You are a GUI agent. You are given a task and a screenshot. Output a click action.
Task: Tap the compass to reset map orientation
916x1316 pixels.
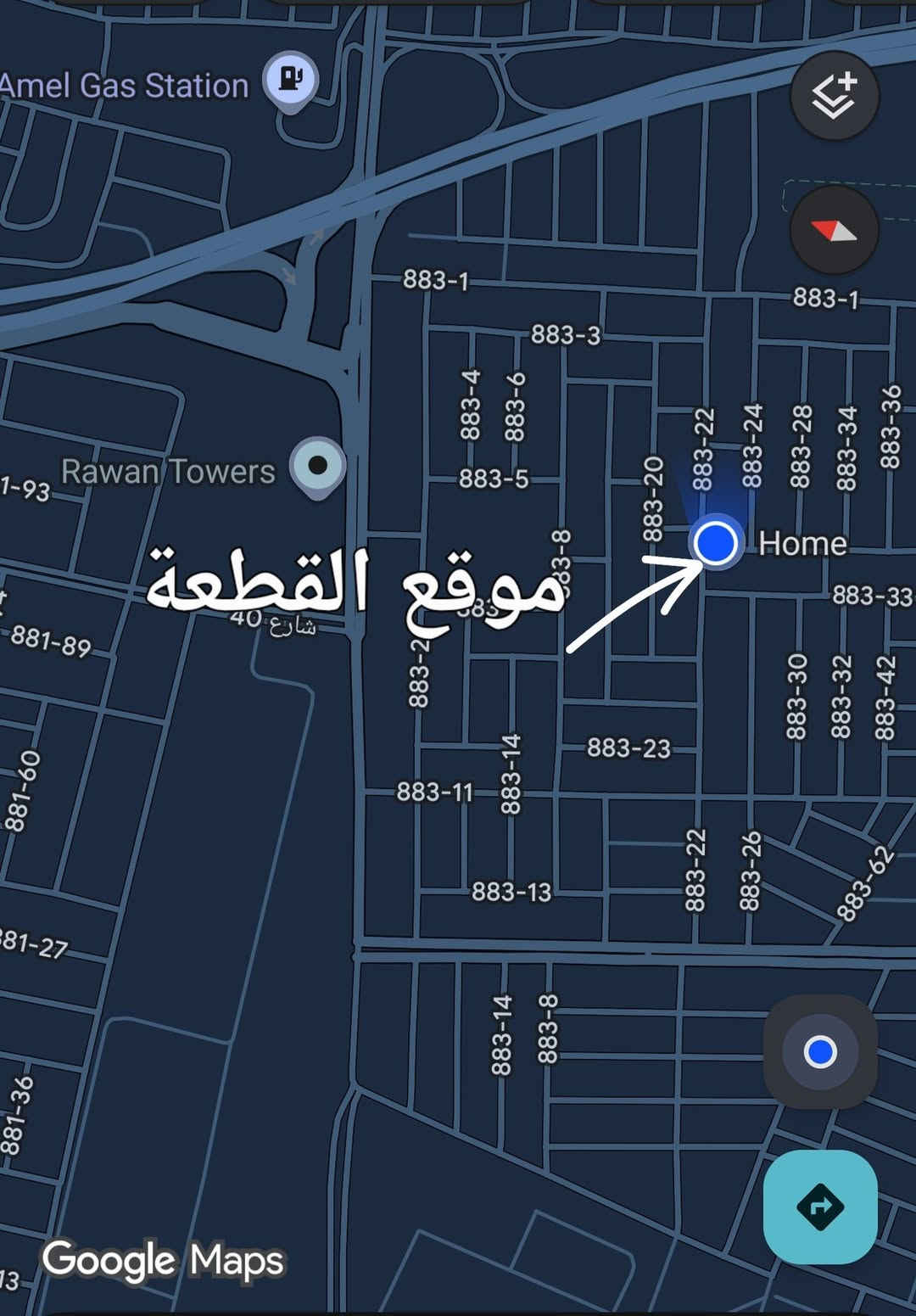(834, 230)
